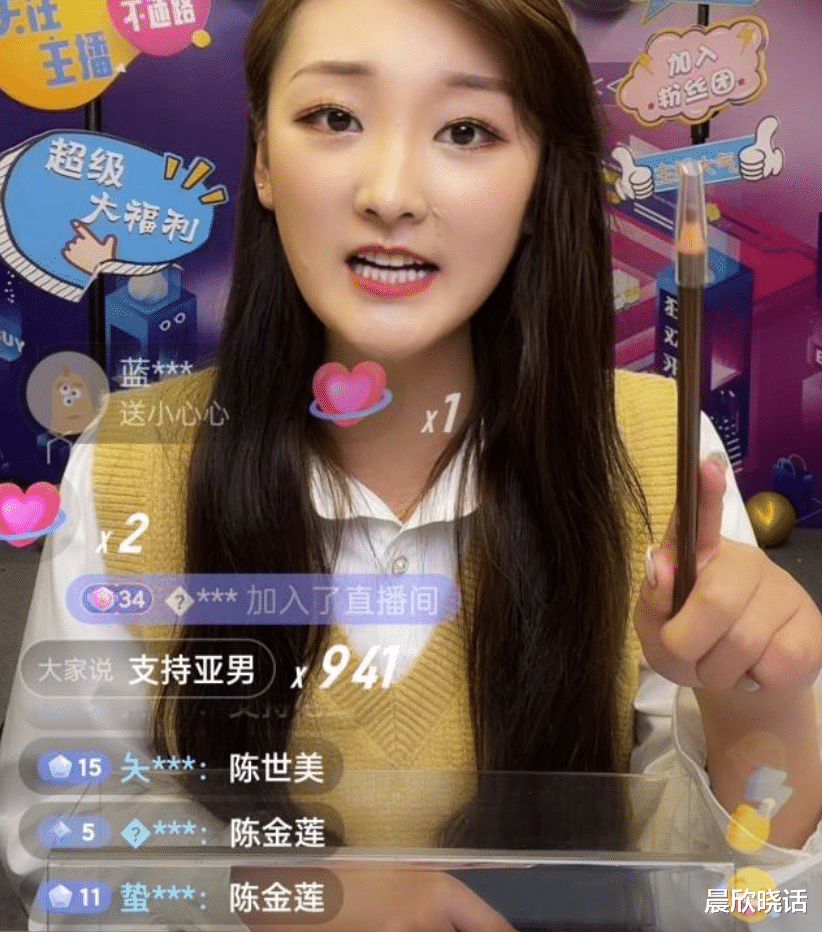Click ?***'s chat message 陈金莲
This screenshot has width=822, height=932.
pos(276,833)
